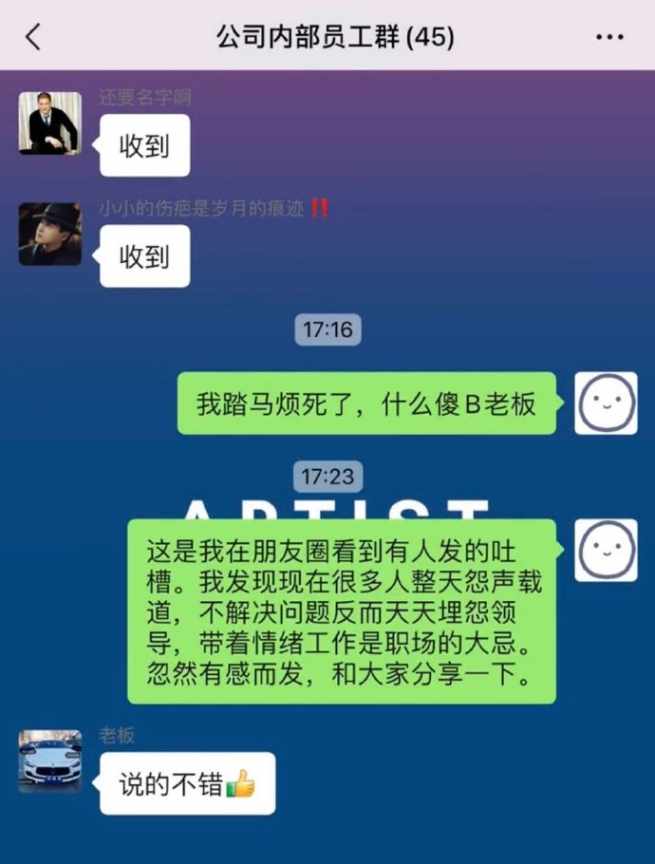Open the group chat overflow menu

pos(609,38)
